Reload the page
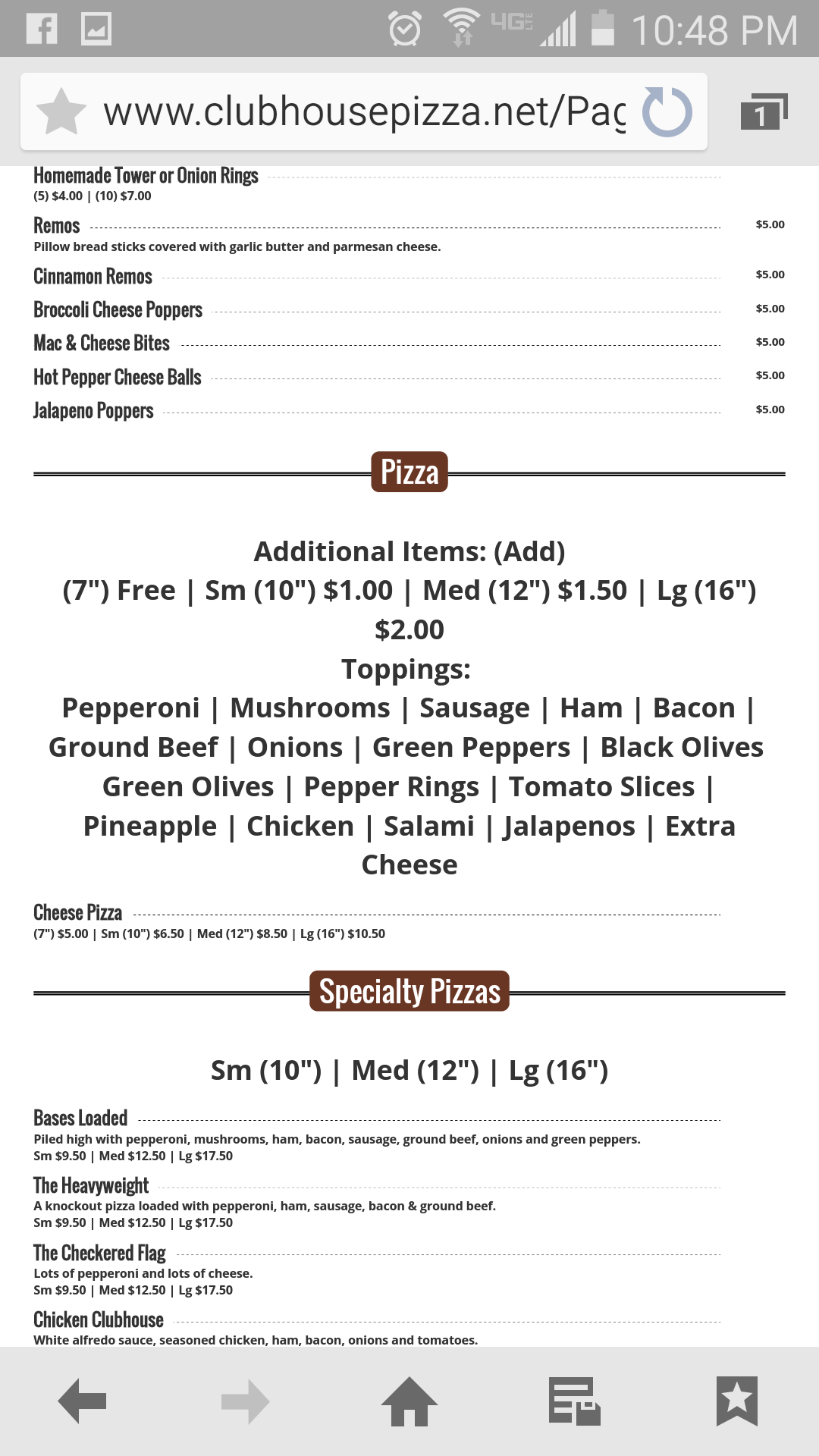This screenshot has height=1456, width=819. 667,112
